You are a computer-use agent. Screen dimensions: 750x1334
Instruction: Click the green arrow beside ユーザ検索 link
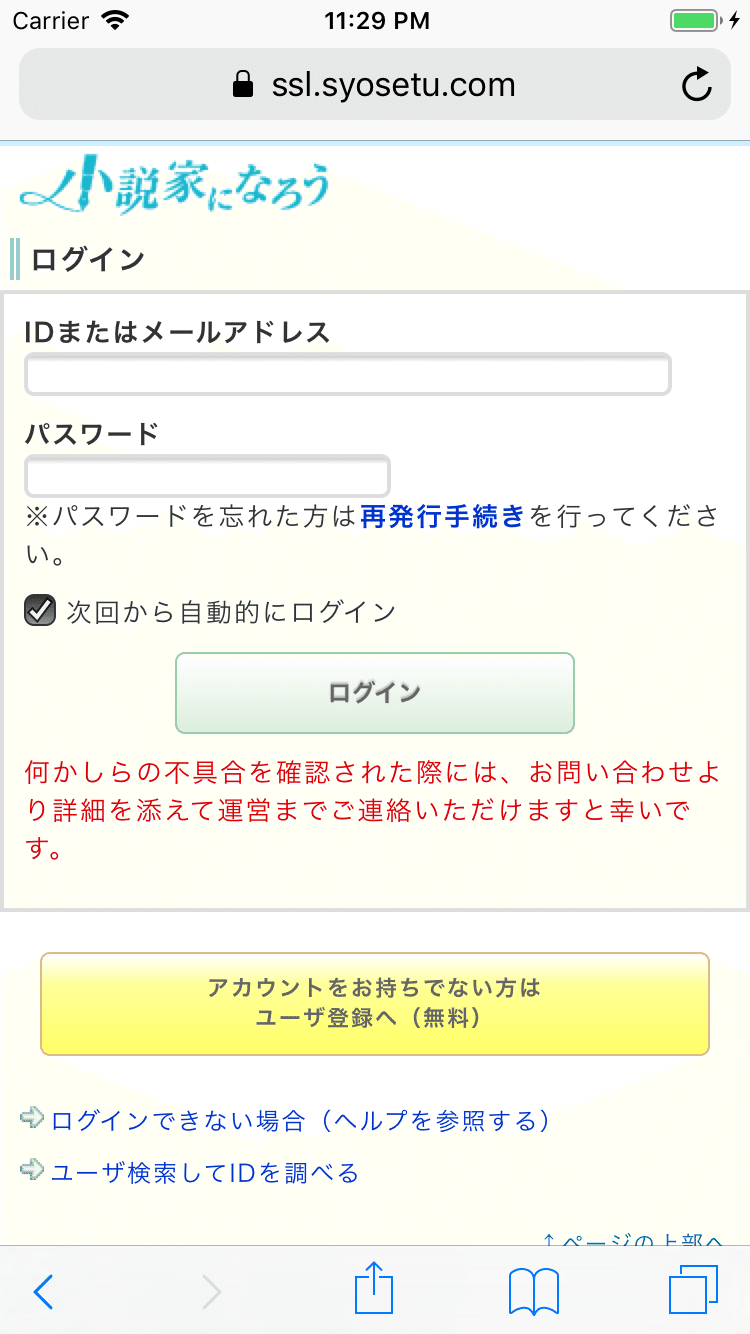tap(33, 1172)
